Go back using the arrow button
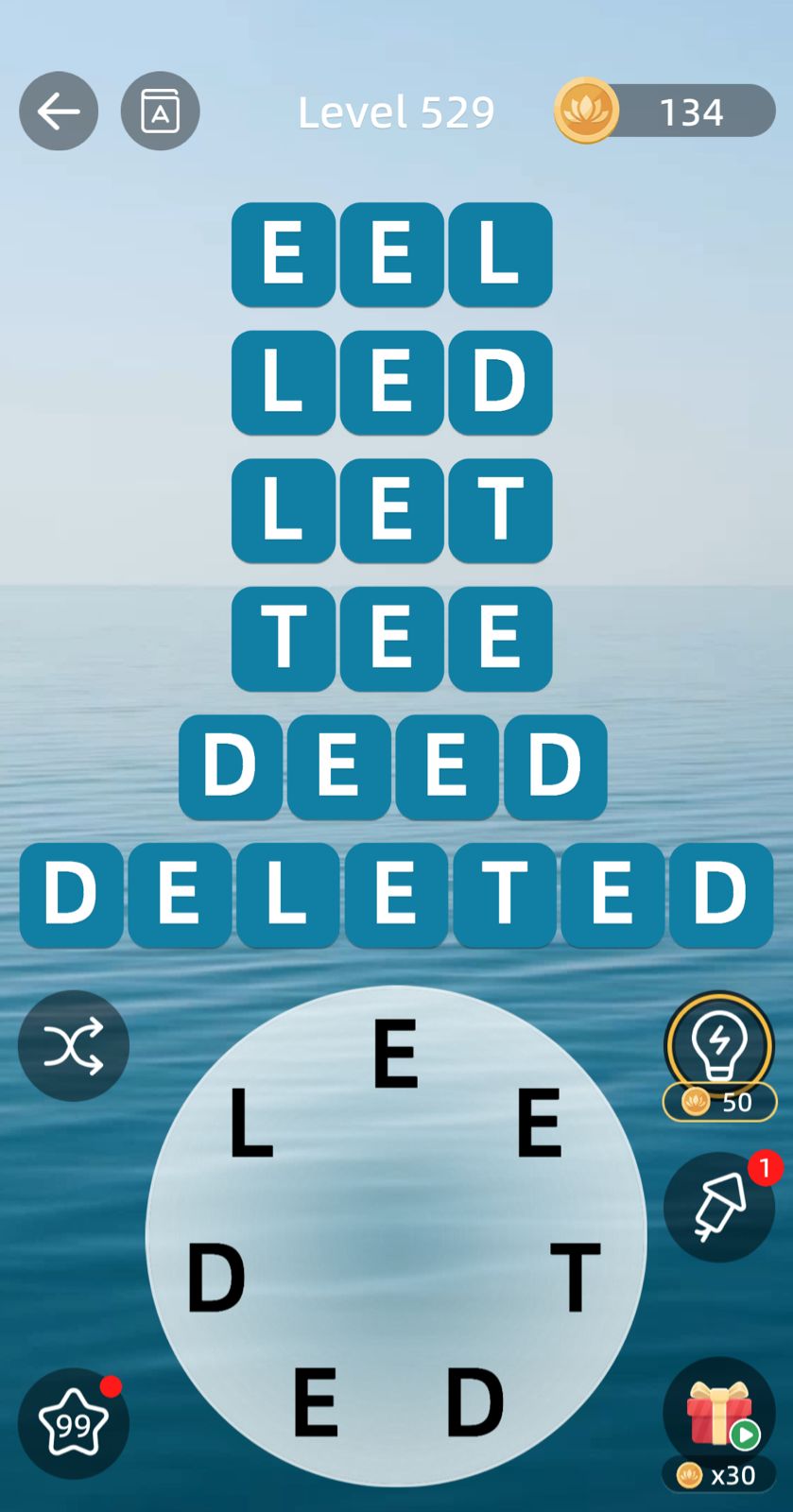 click(59, 112)
